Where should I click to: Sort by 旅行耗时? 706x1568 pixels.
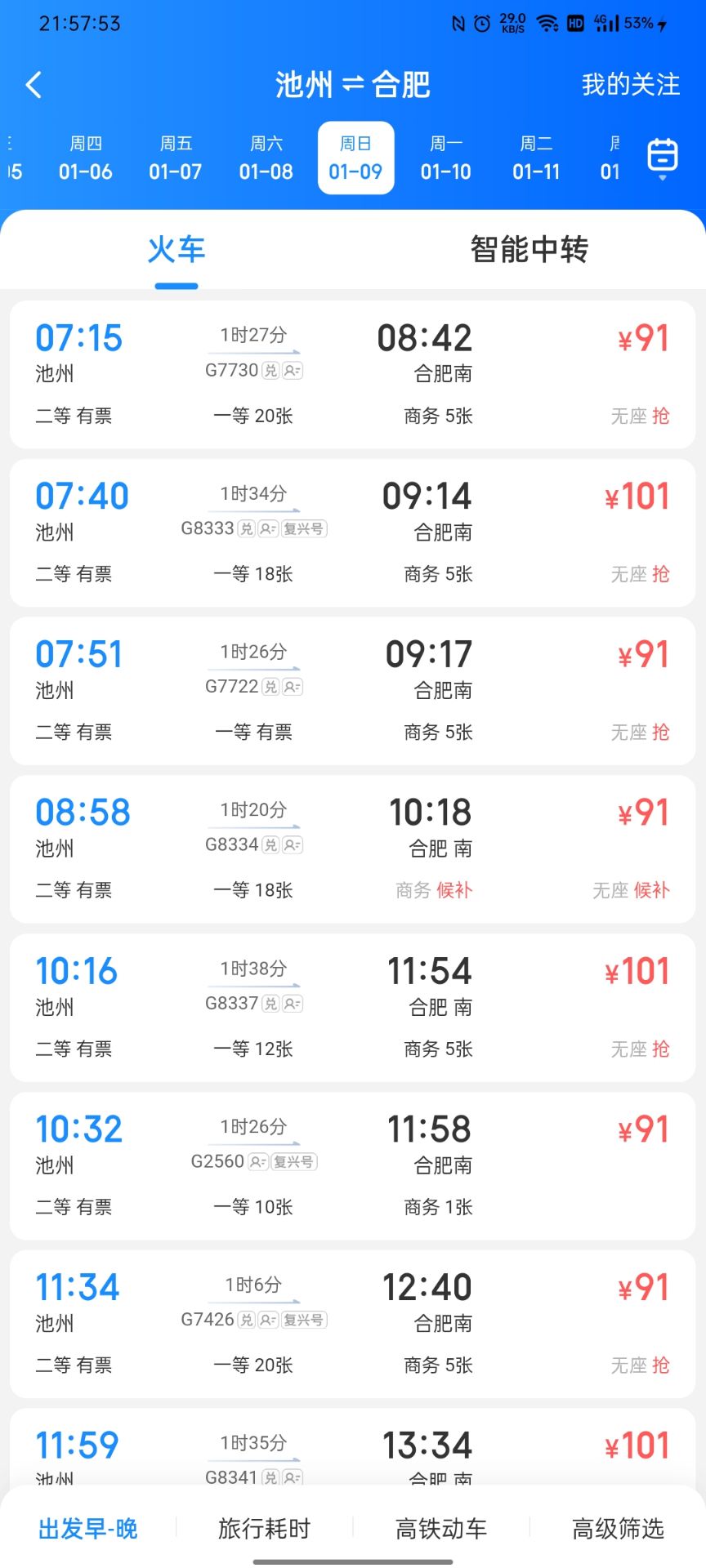(x=264, y=1529)
